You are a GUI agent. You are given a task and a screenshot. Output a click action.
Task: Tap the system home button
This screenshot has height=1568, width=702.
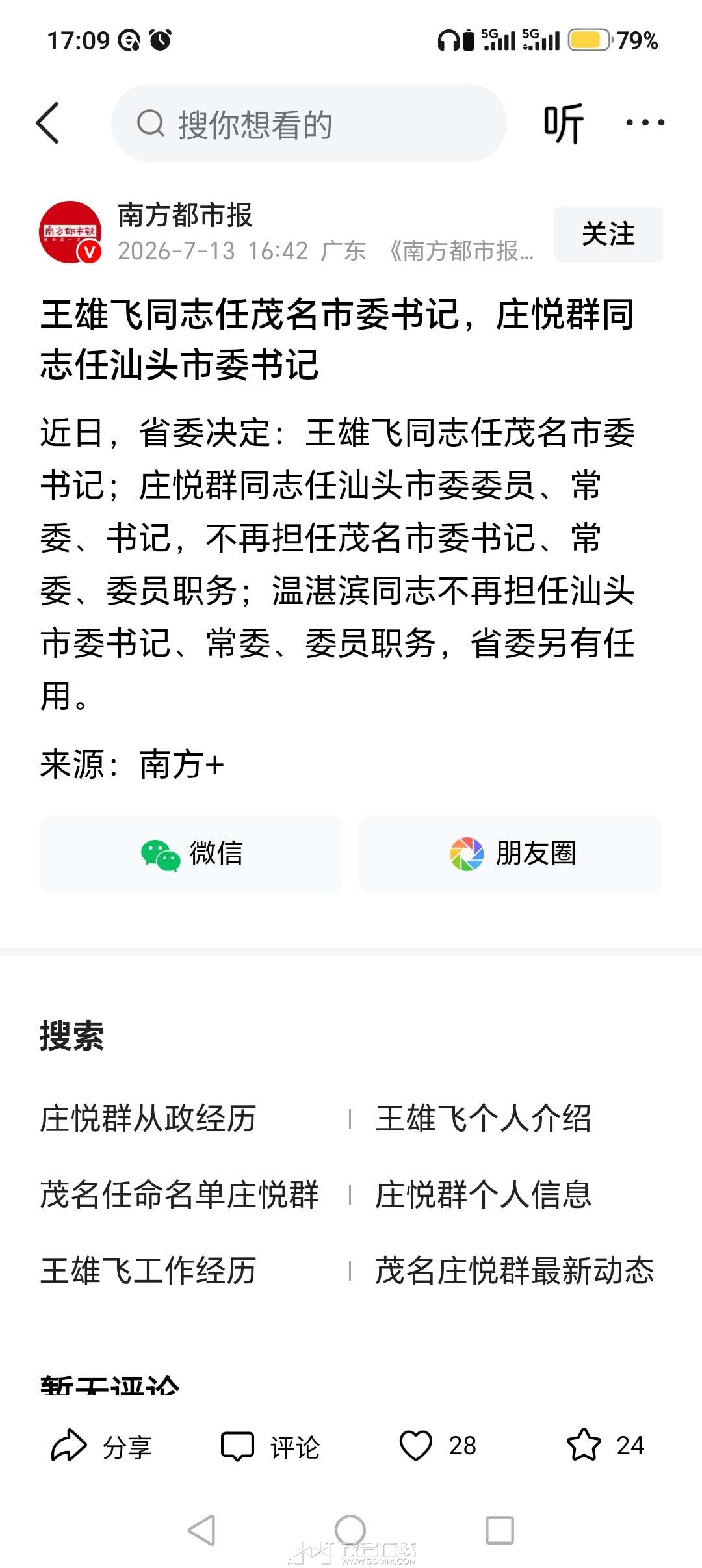pyautogui.click(x=350, y=1530)
